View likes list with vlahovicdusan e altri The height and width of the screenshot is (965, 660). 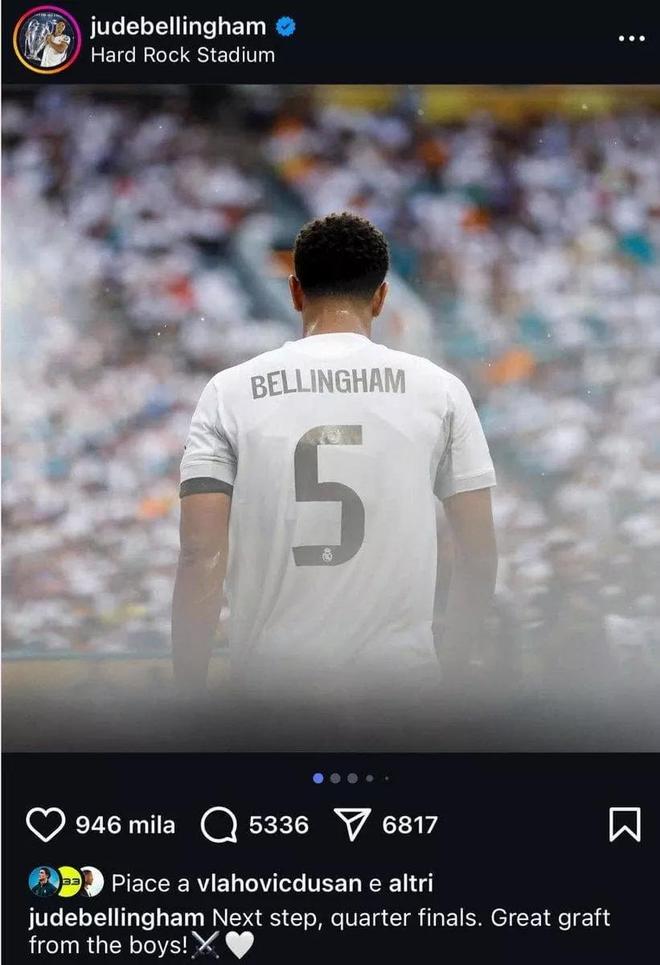point(270,883)
